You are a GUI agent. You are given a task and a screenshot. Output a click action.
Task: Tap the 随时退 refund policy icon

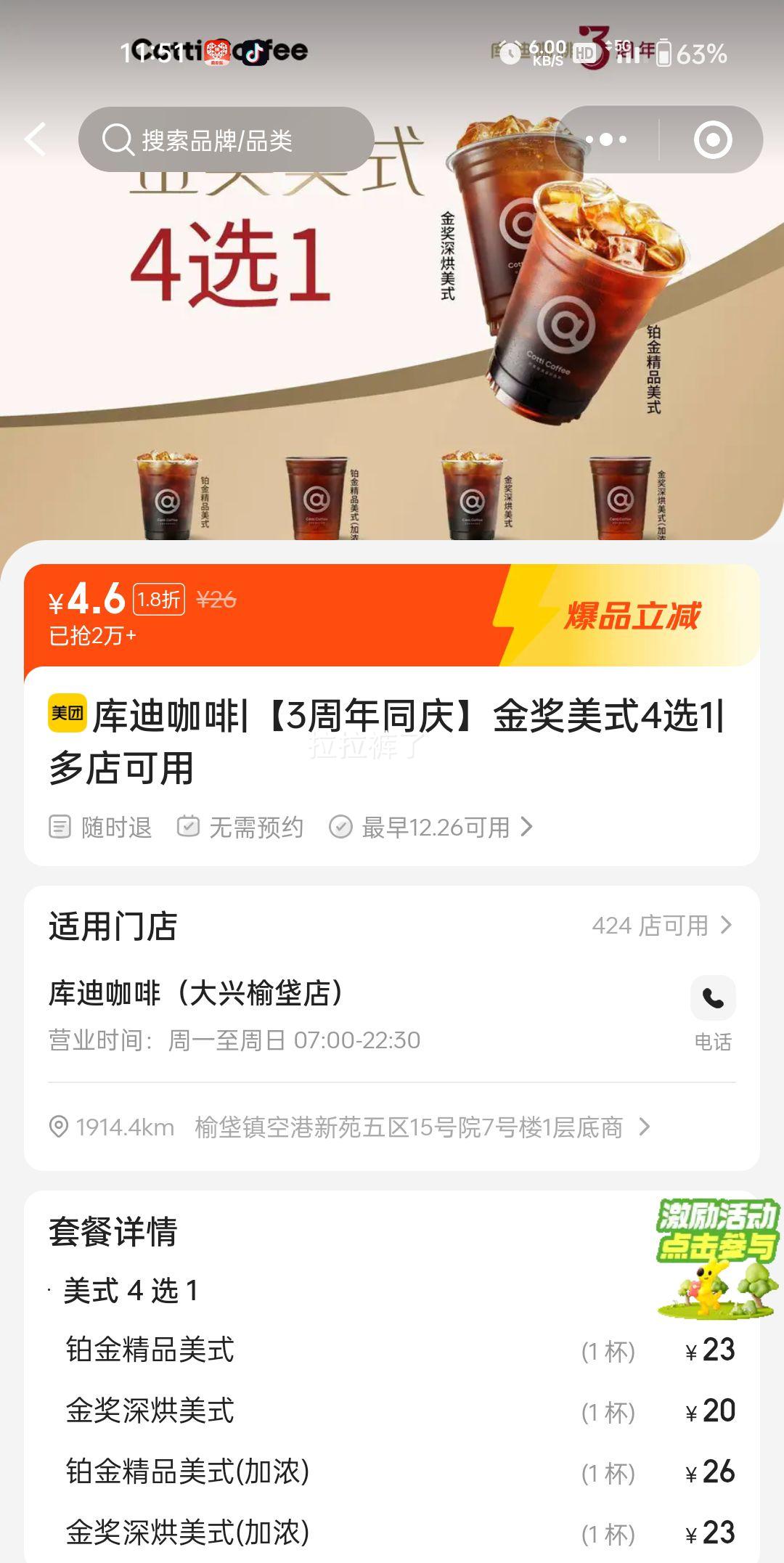[x=59, y=828]
